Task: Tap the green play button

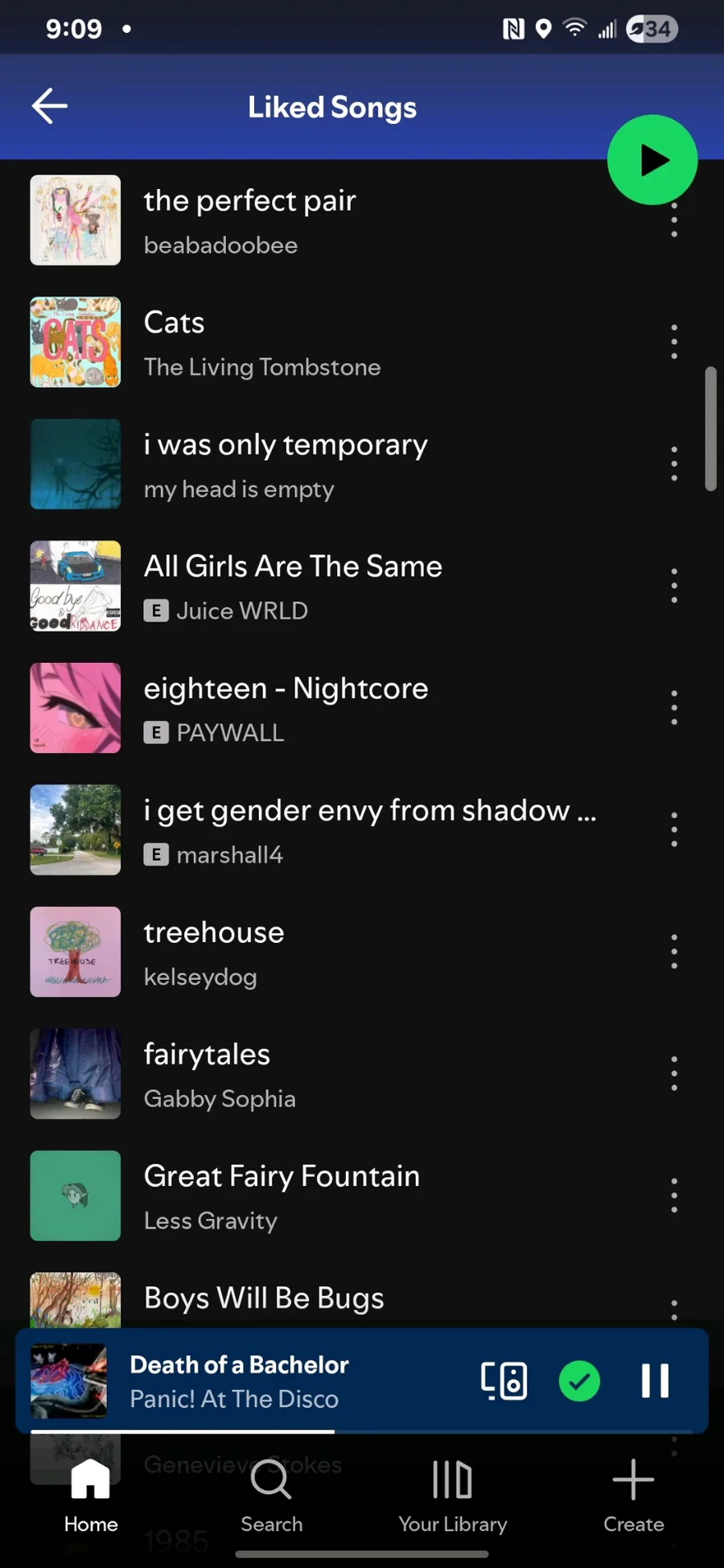Action: [x=652, y=160]
